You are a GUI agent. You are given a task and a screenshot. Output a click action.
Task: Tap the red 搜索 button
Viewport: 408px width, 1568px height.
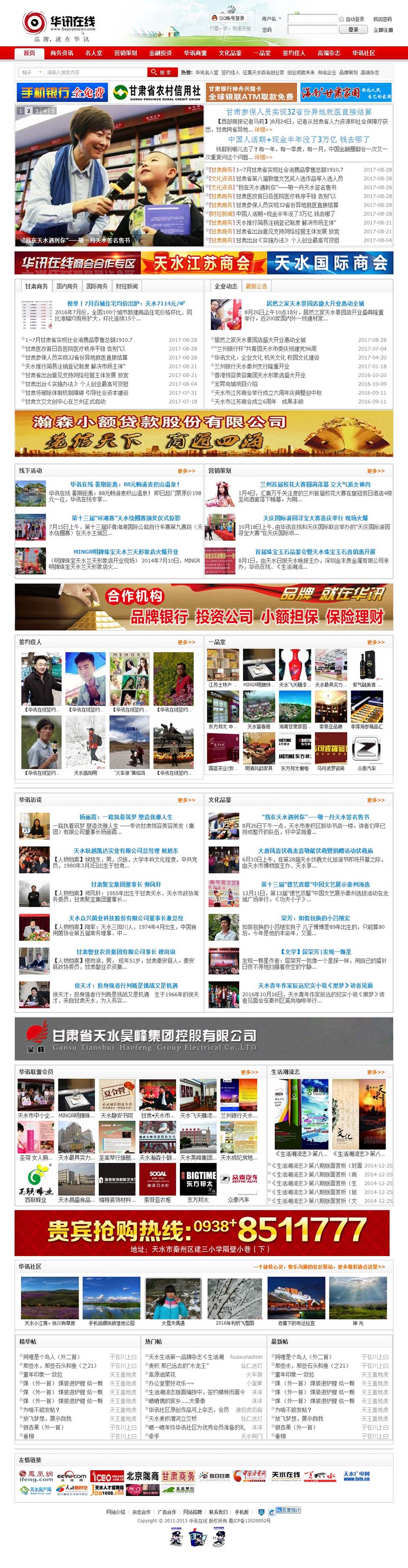(x=162, y=72)
